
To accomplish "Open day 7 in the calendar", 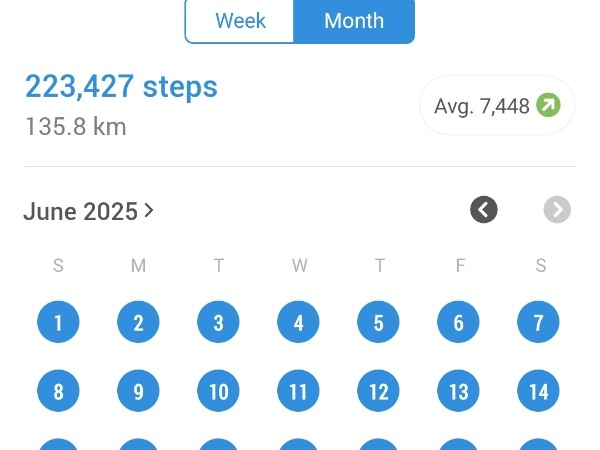I will pos(538,323).
